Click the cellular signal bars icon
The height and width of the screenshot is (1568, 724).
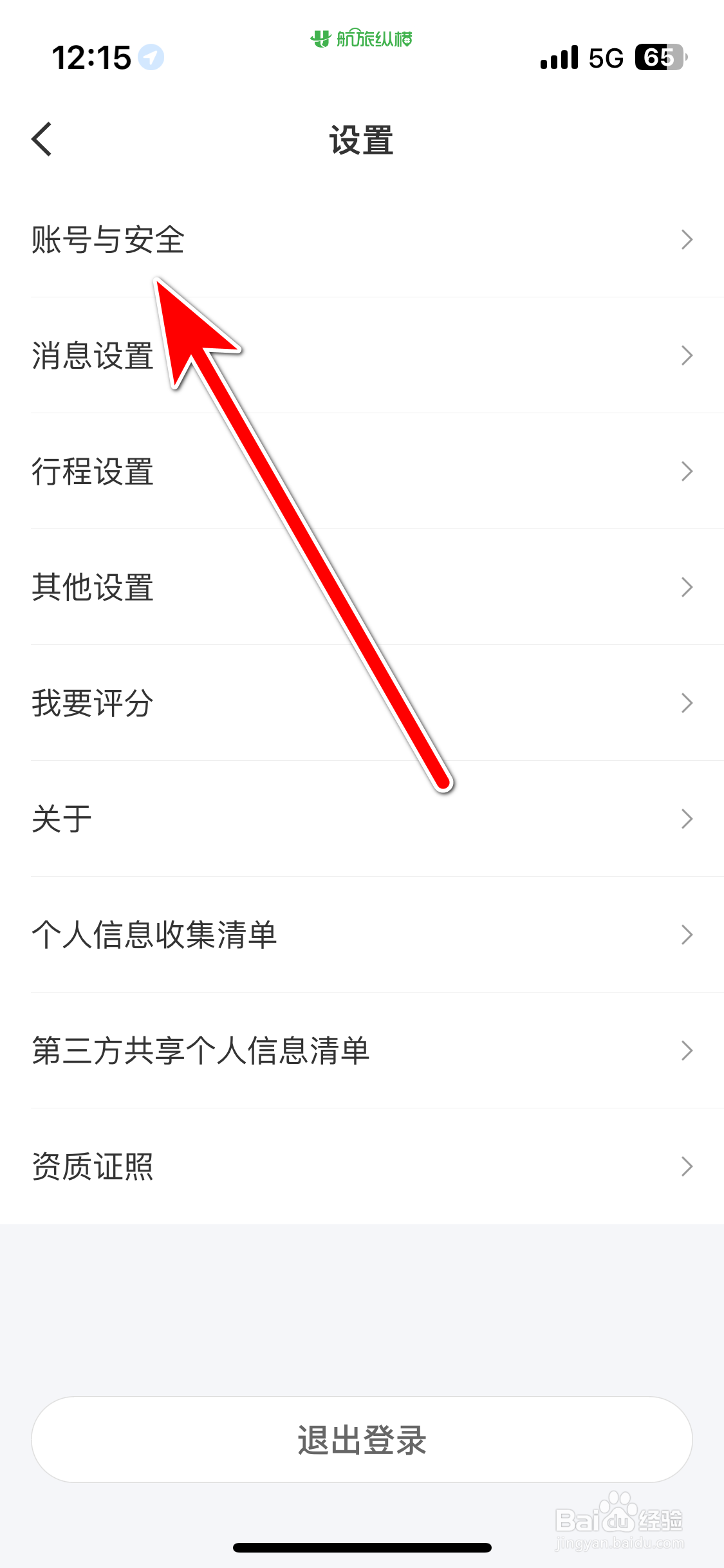(557, 57)
